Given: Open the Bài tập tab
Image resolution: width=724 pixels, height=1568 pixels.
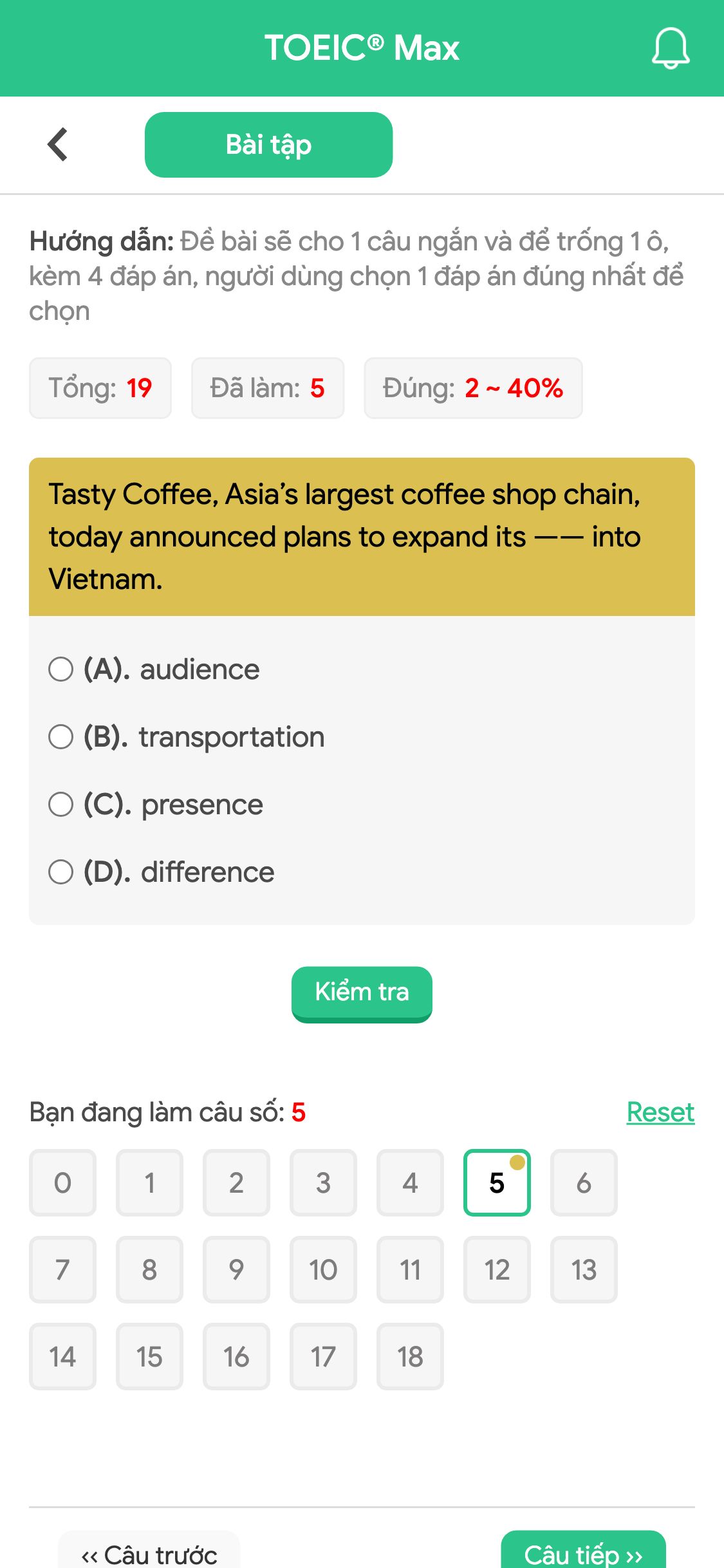Looking at the screenshot, I should coord(268,144).
